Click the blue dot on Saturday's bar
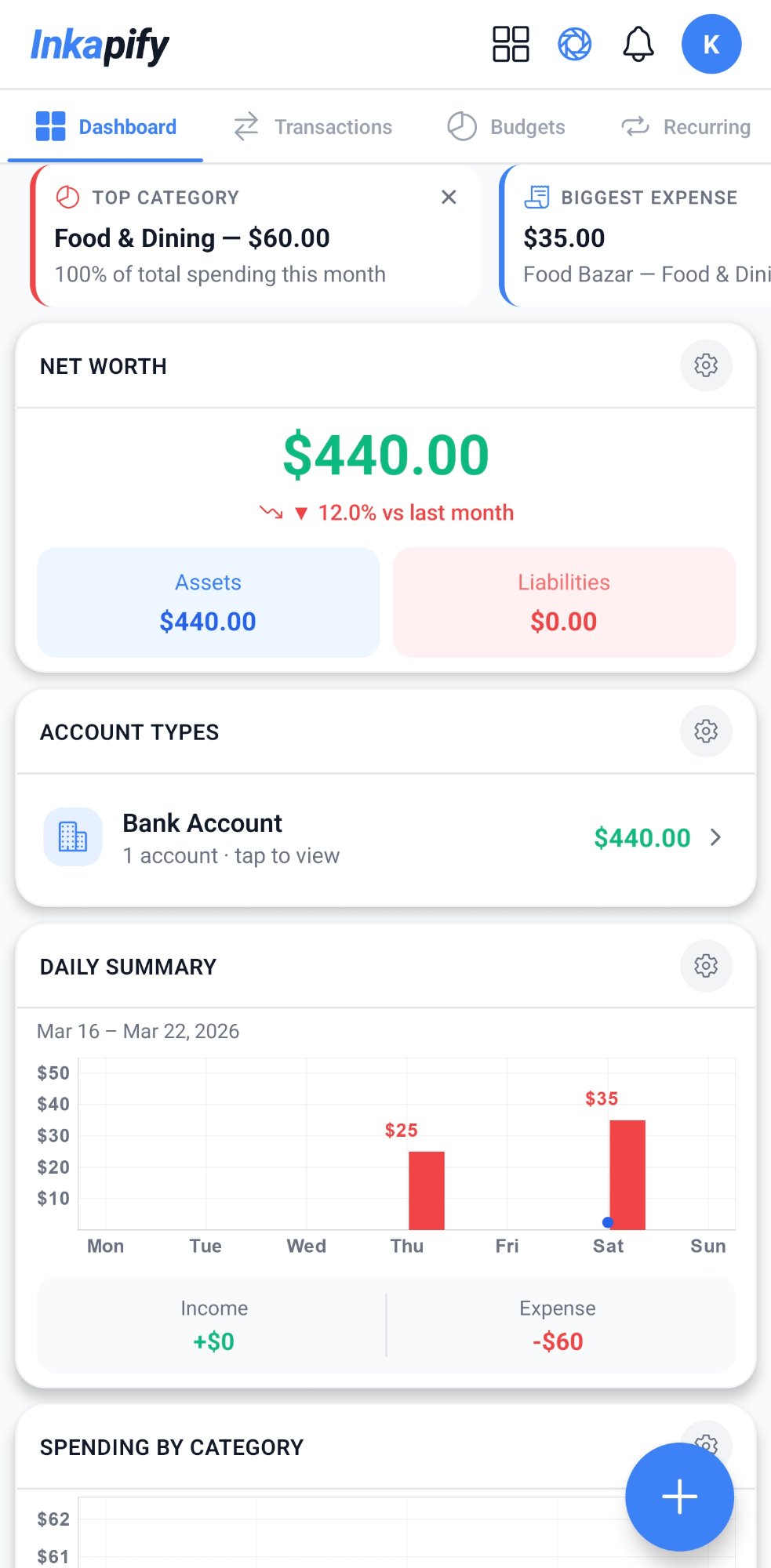Viewport: 771px width, 1568px height. (x=606, y=1221)
